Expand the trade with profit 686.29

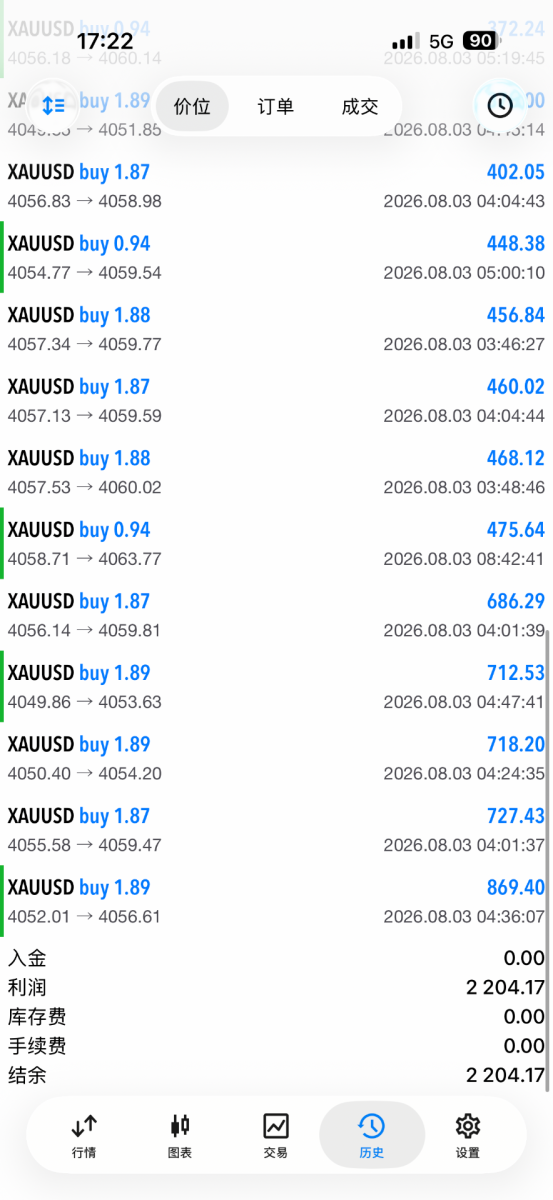tap(276, 615)
